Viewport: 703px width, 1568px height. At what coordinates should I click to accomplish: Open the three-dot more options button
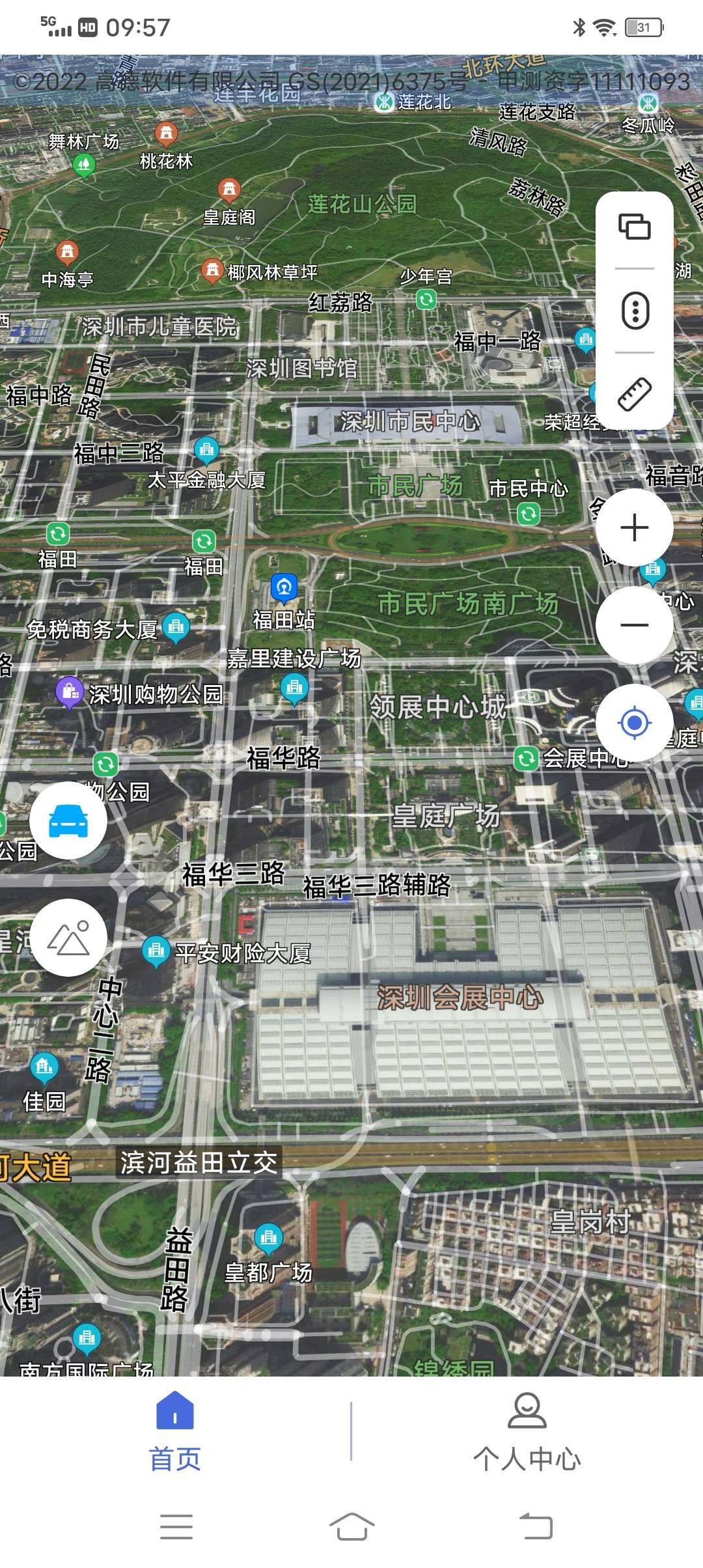point(634,310)
